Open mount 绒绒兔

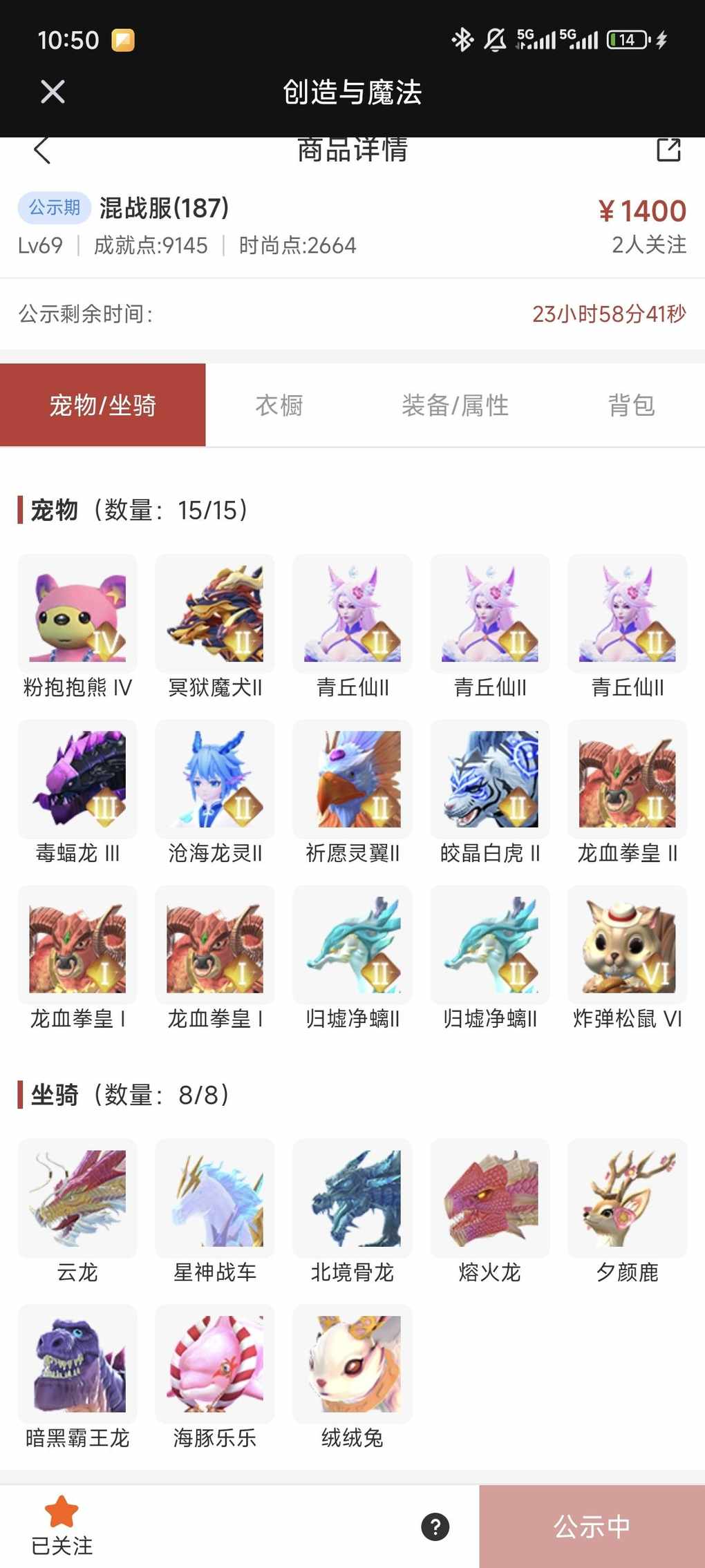pos(352,1364)
